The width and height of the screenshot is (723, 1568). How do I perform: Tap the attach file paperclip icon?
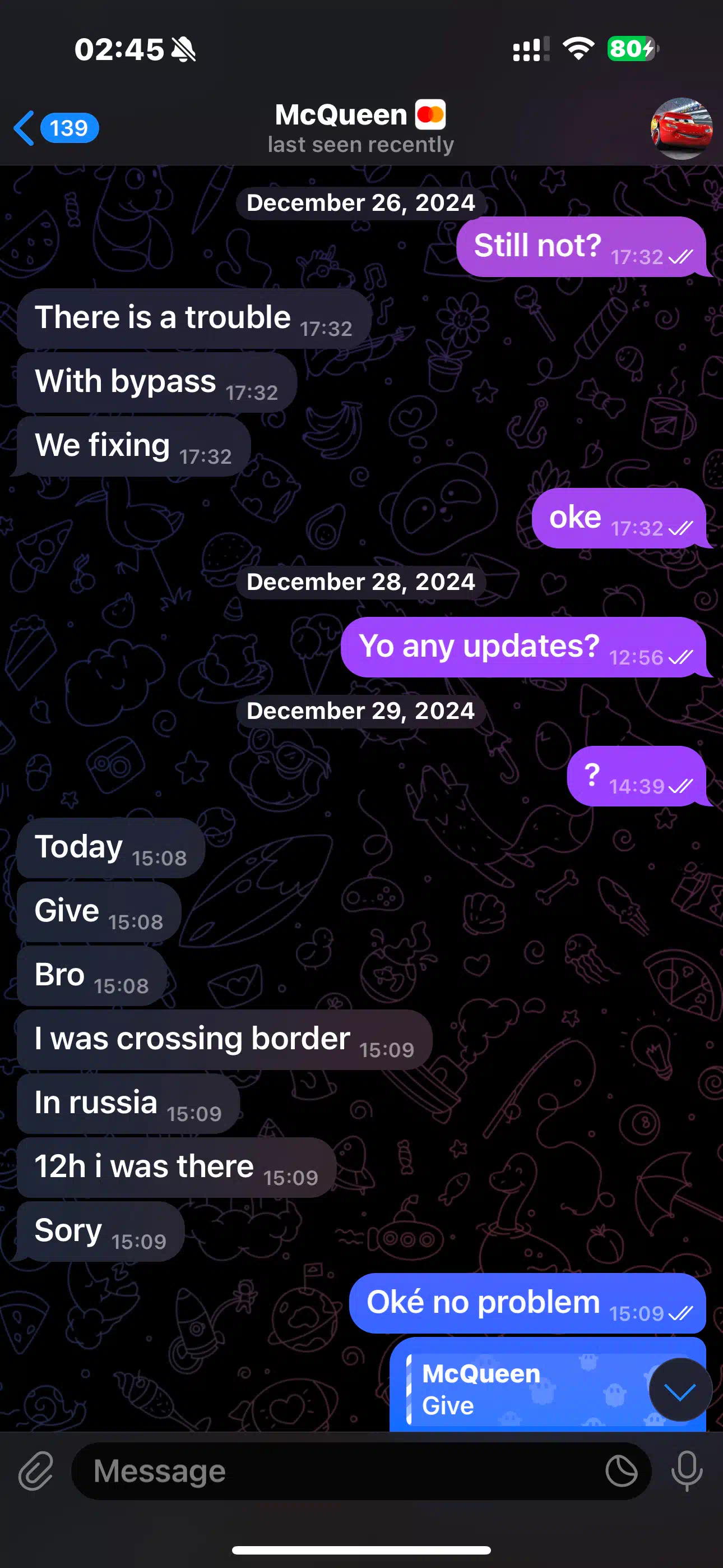[36, 1470]
